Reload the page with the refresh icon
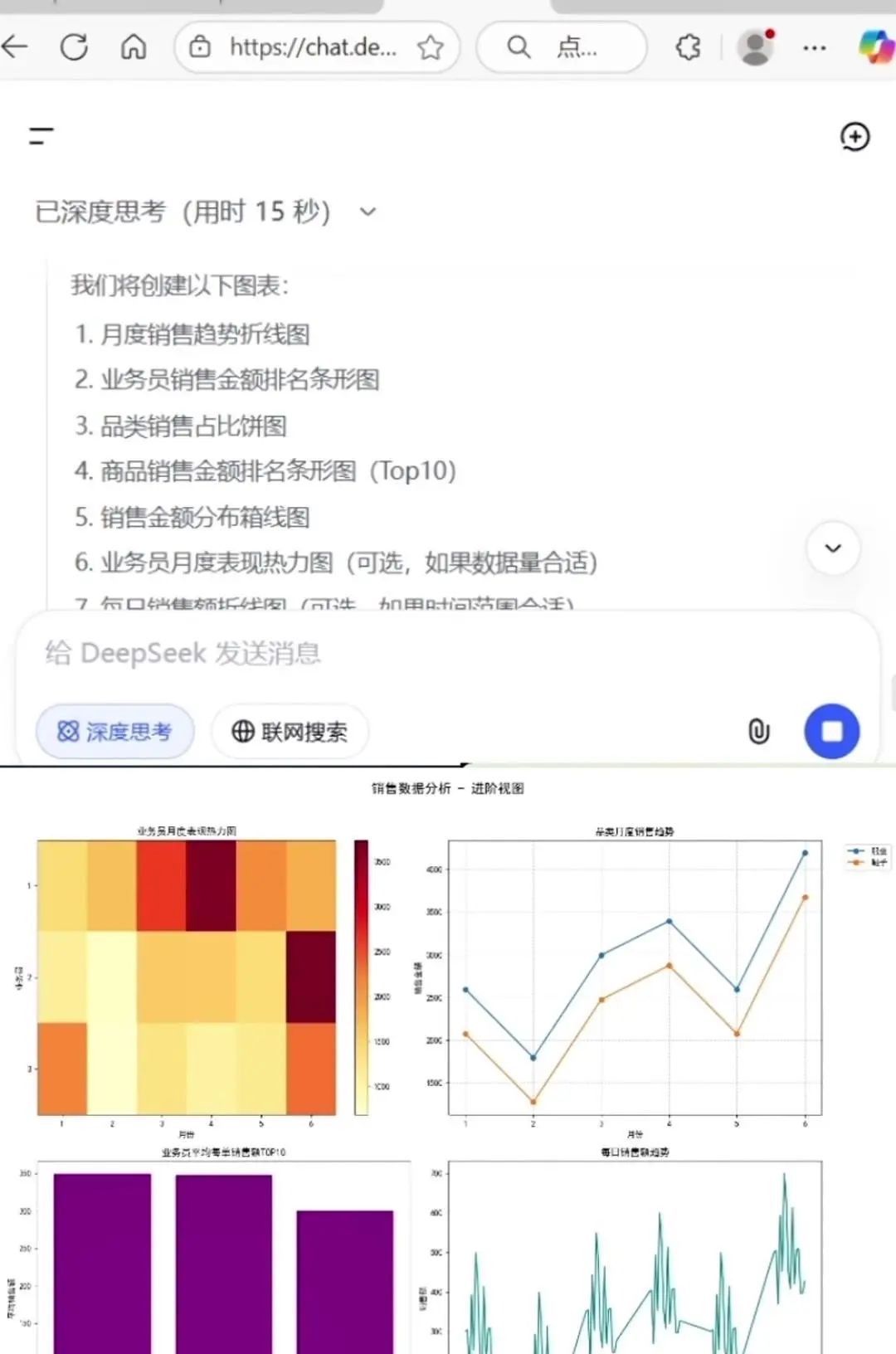 pos(74,47)
